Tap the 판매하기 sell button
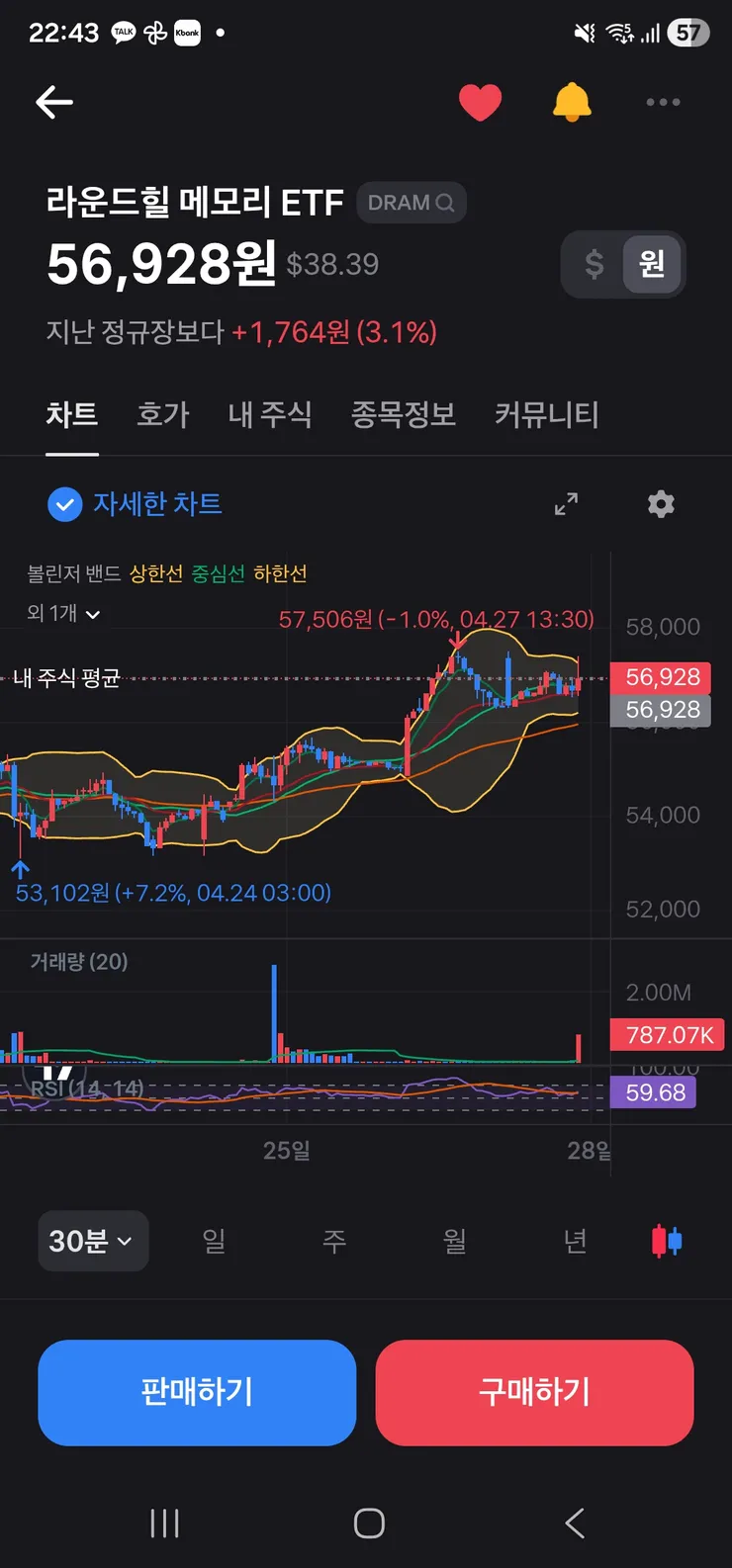This screenshot has width=732, height=1568. point(197,1392)
